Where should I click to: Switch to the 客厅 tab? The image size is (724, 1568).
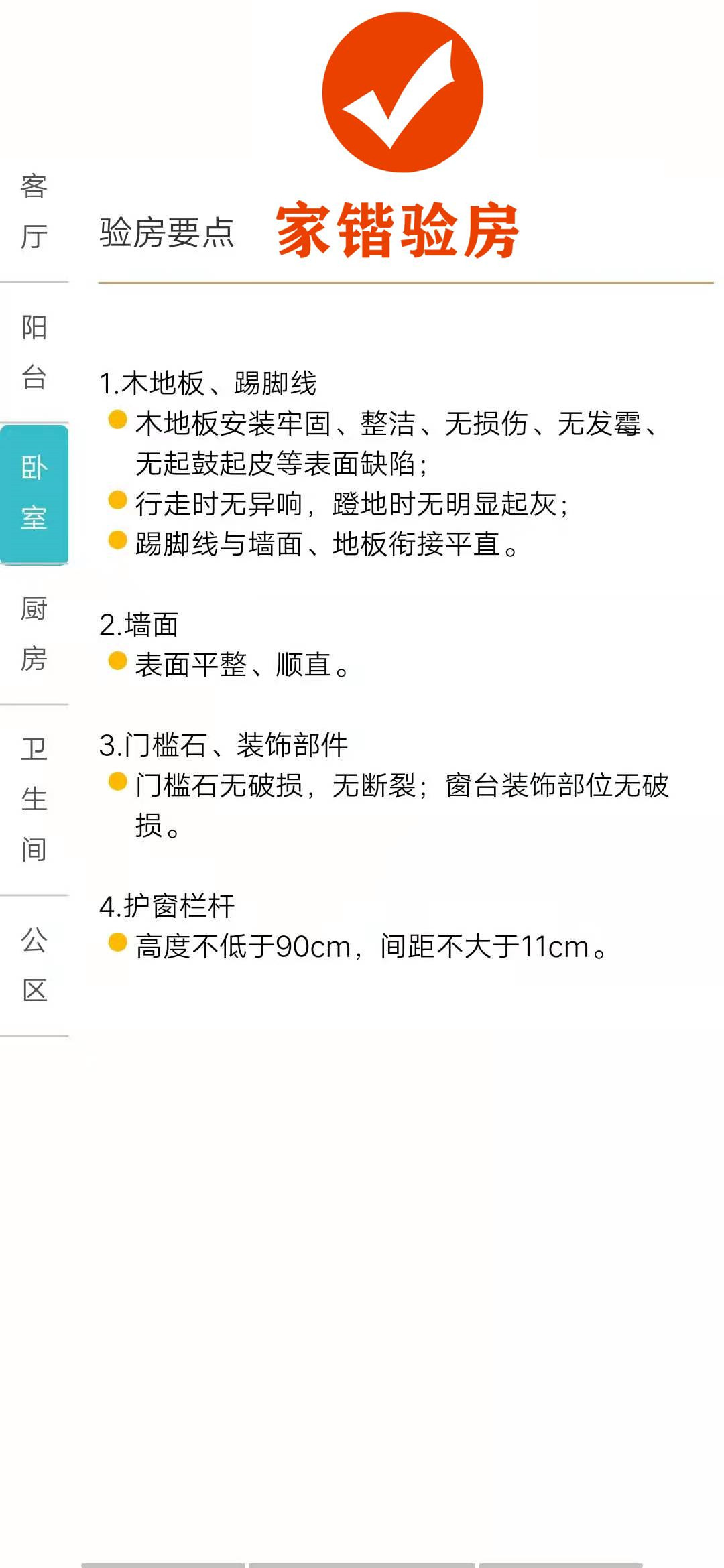34,211
